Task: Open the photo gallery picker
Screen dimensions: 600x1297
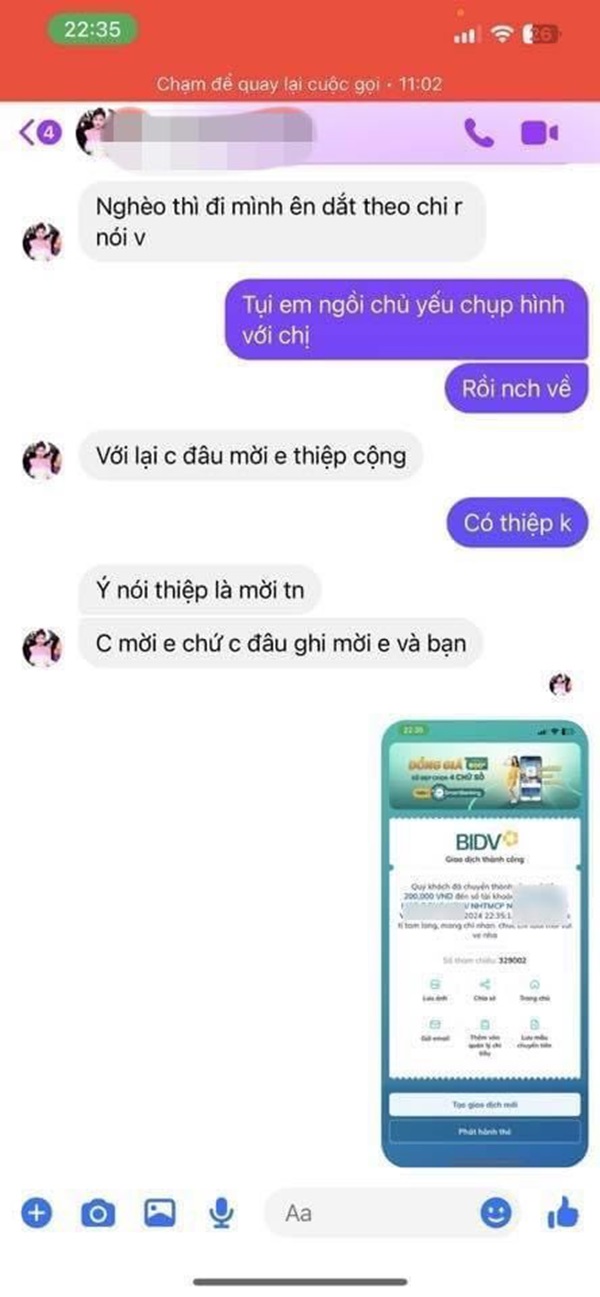Action: point(159,1213)
